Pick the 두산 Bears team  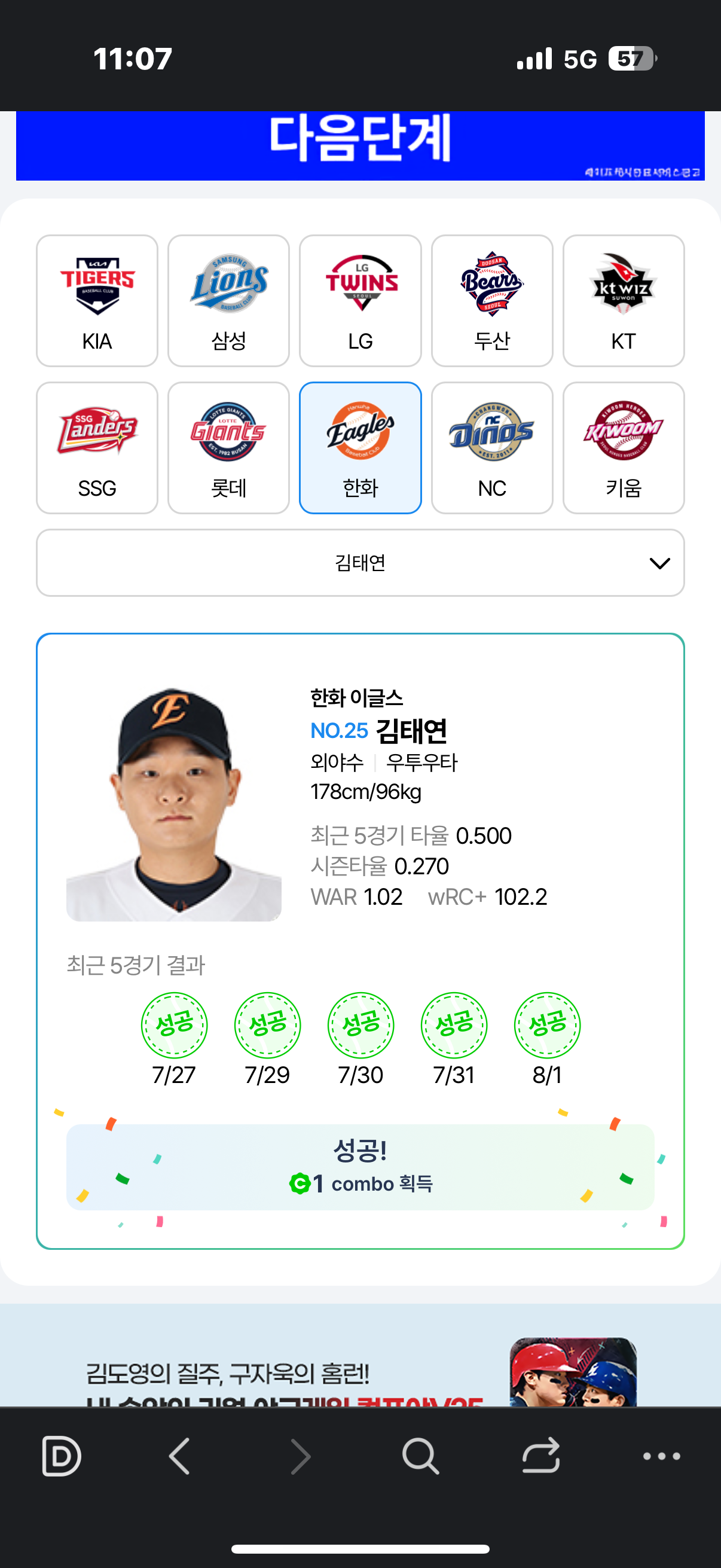[x=491, y=301]
